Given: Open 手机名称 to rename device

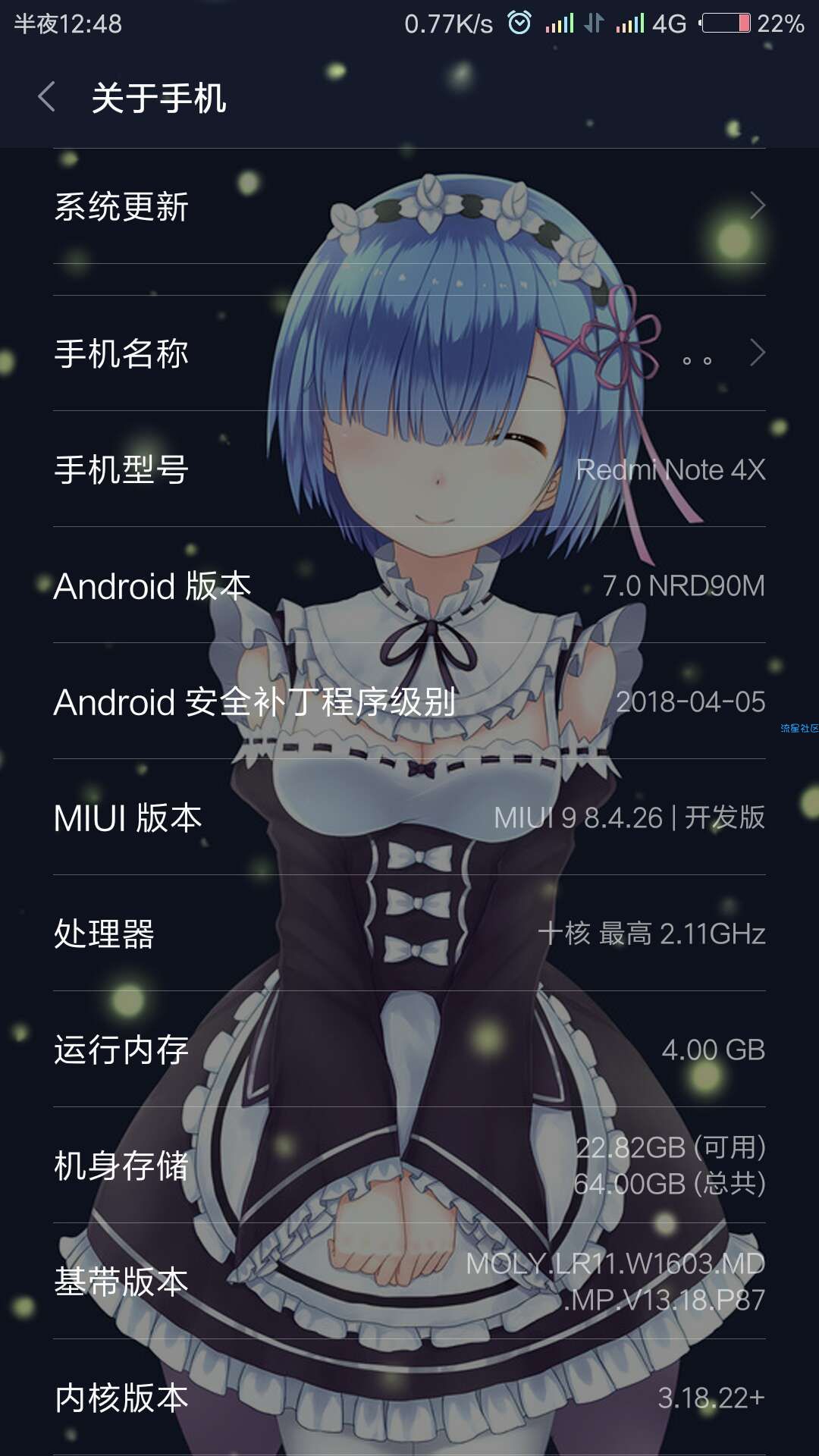Looking at the screenshot, I should (409, 353).
